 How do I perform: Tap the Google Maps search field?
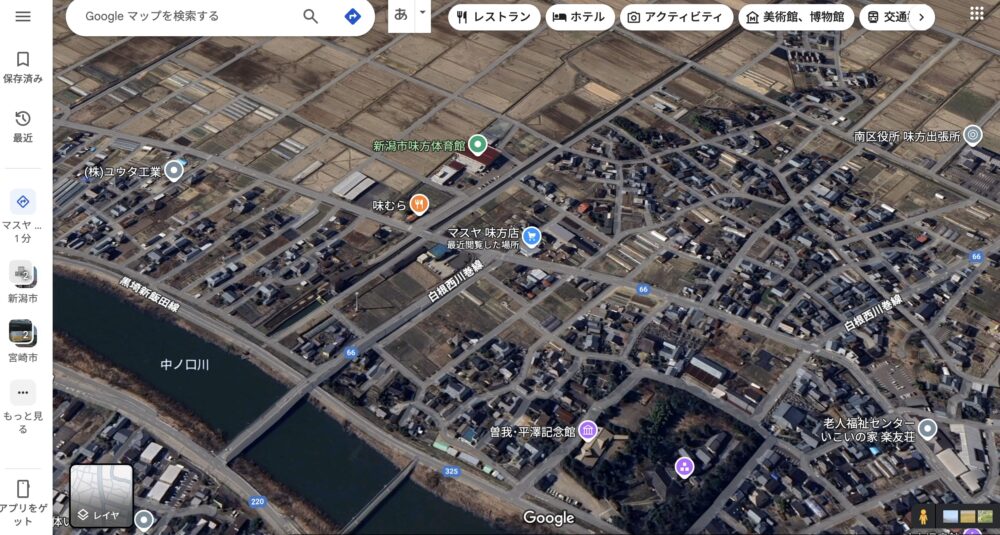click(x=185, y=17)
